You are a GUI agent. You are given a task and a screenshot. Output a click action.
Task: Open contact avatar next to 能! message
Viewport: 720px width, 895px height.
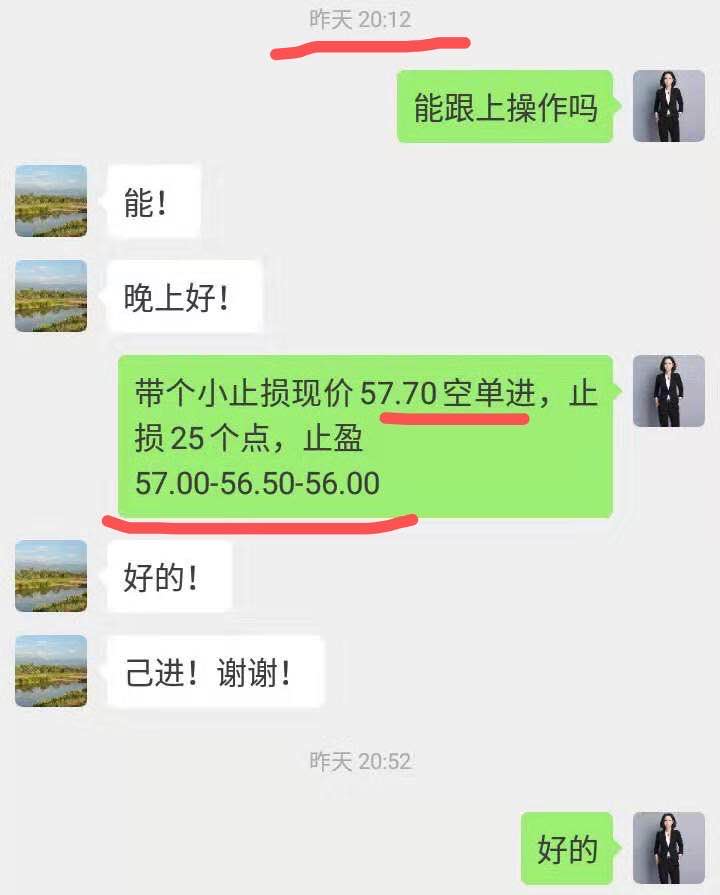51,201
